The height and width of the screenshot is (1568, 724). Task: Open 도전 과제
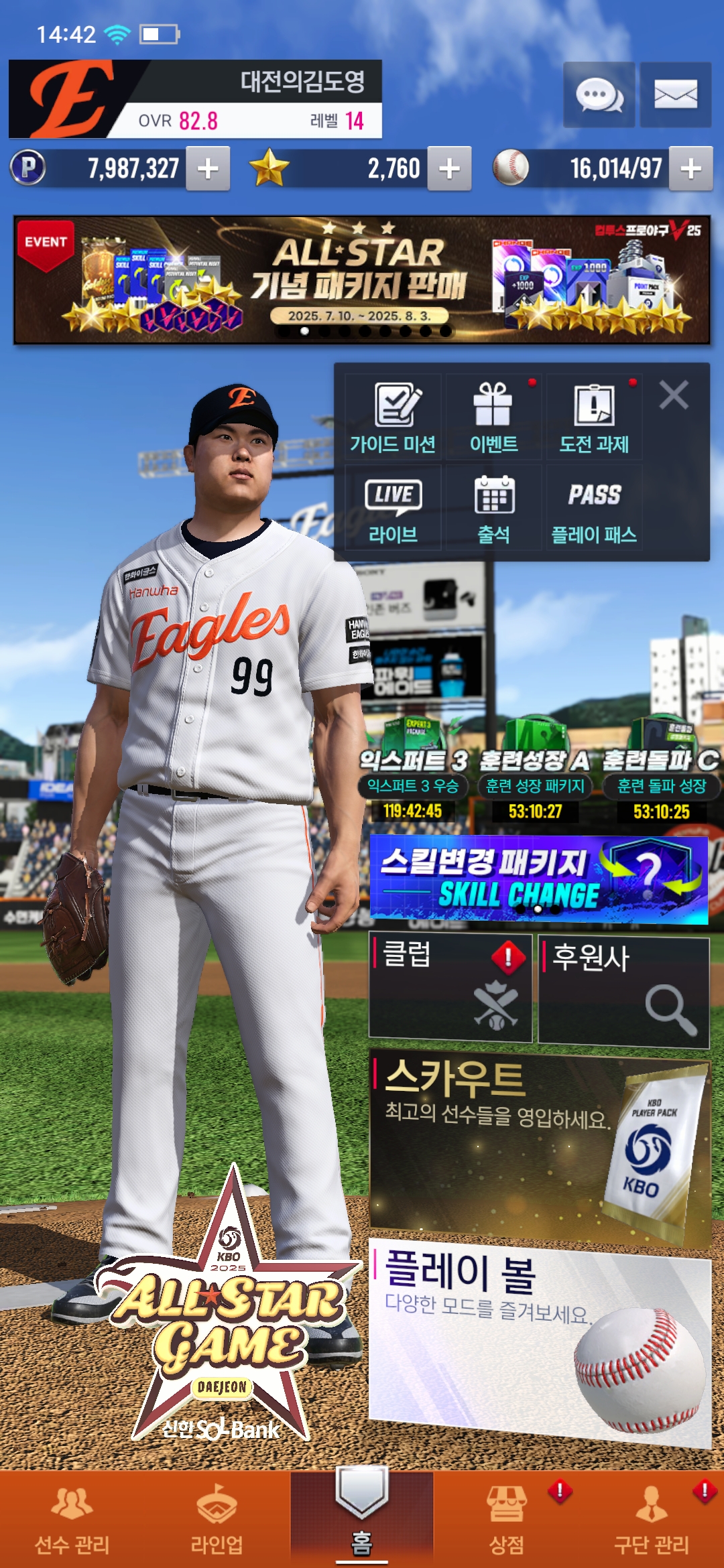pos(595,418)
